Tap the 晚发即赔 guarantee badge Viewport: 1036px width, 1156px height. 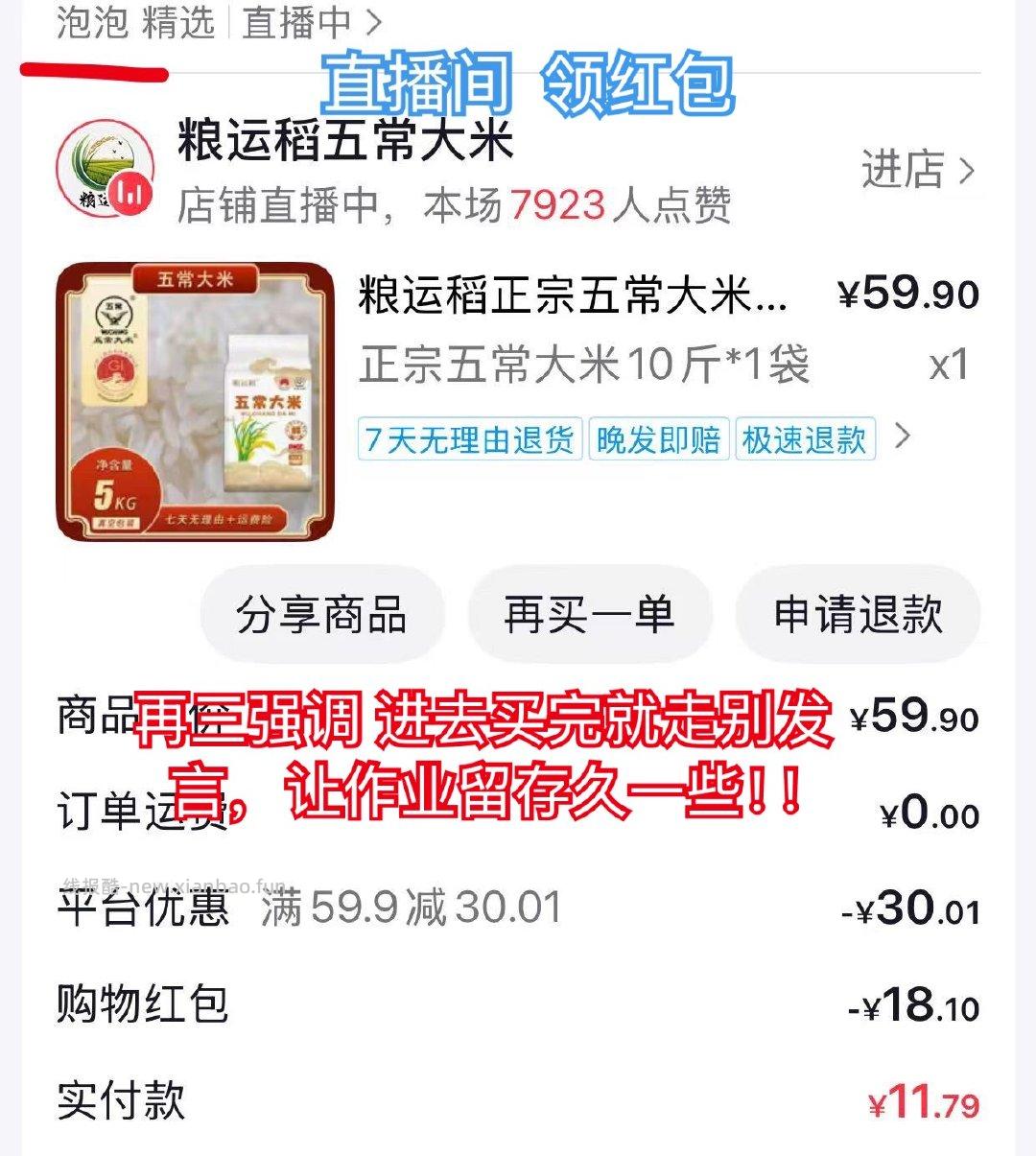[x=658, y=440]
